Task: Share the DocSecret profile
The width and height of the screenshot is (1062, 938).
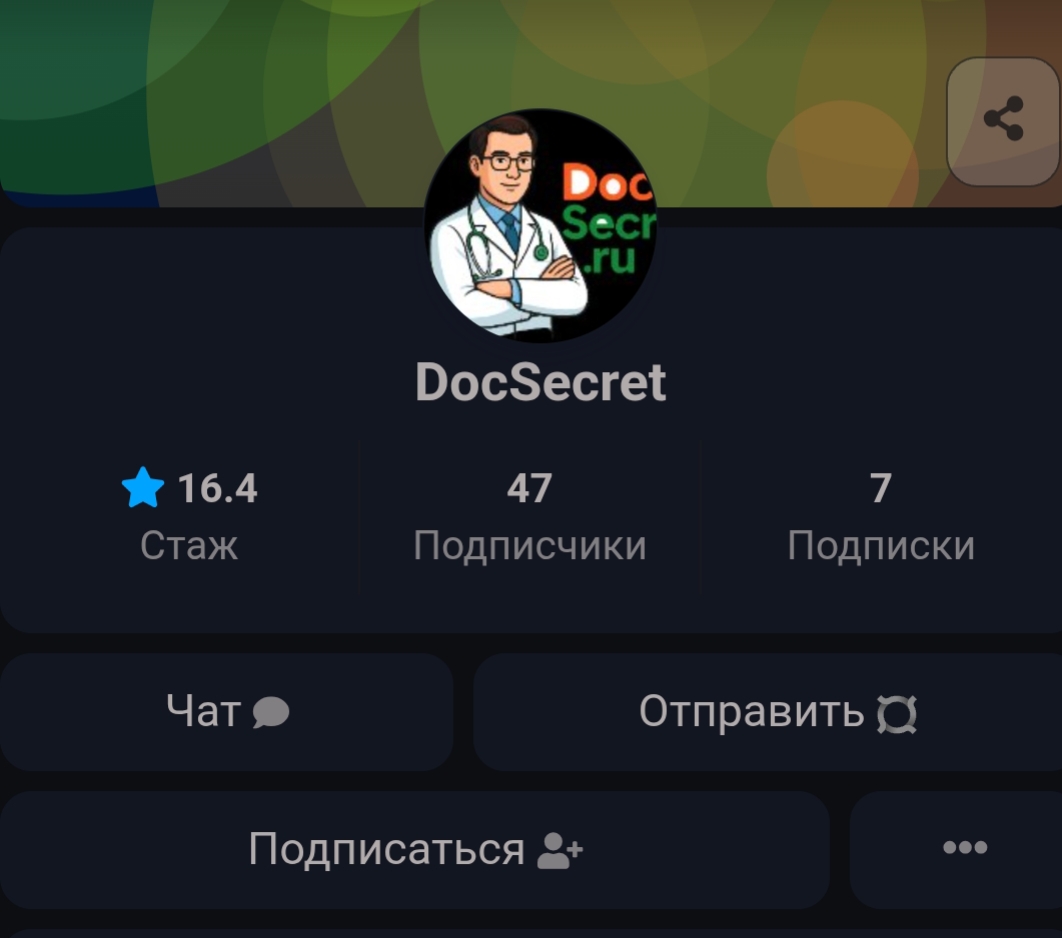Action: pyautogui.click(x=1003, y=120)
